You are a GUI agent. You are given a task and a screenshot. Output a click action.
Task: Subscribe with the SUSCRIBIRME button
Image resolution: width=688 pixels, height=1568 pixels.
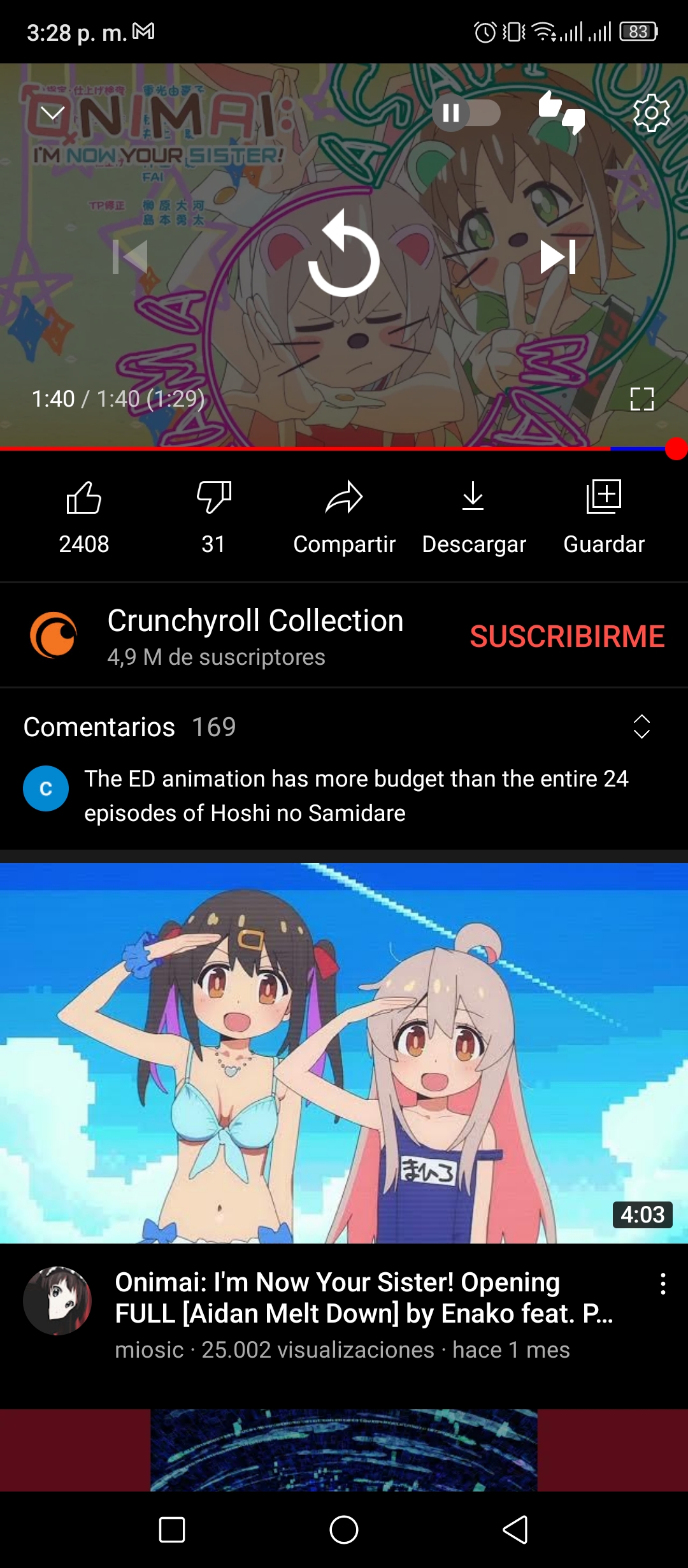tap(567, 636)
